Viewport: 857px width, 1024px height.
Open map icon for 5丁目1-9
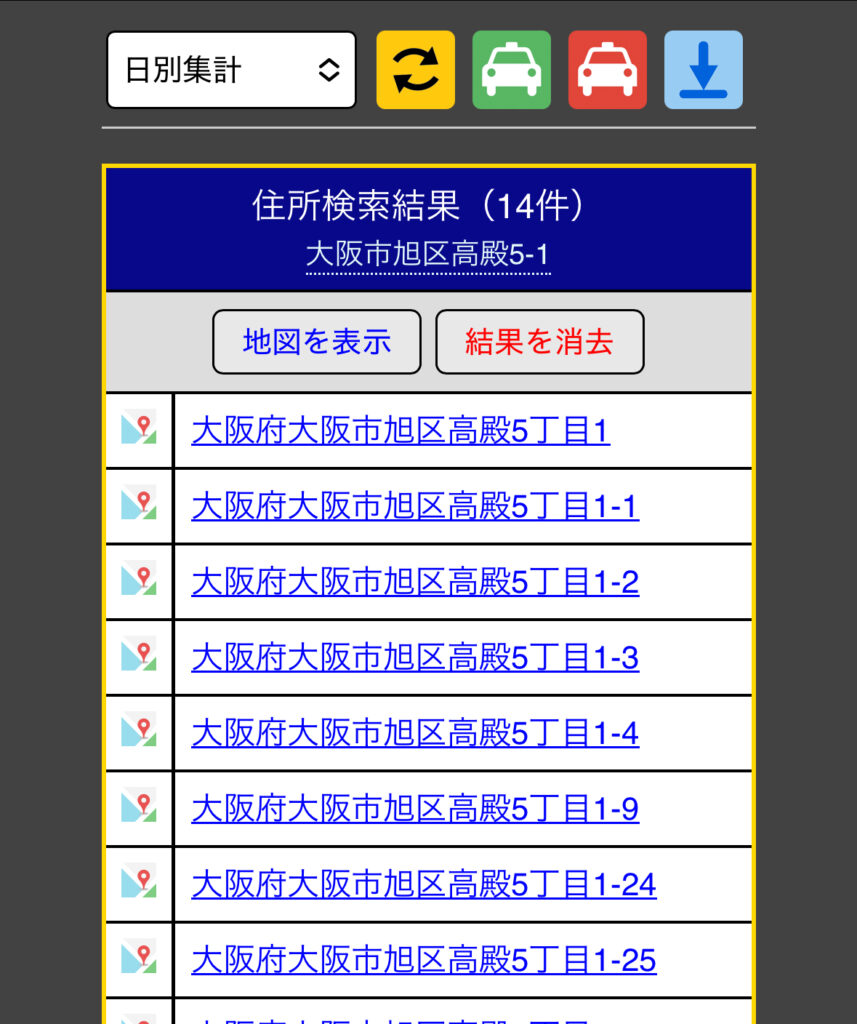(x=139, y=807)
